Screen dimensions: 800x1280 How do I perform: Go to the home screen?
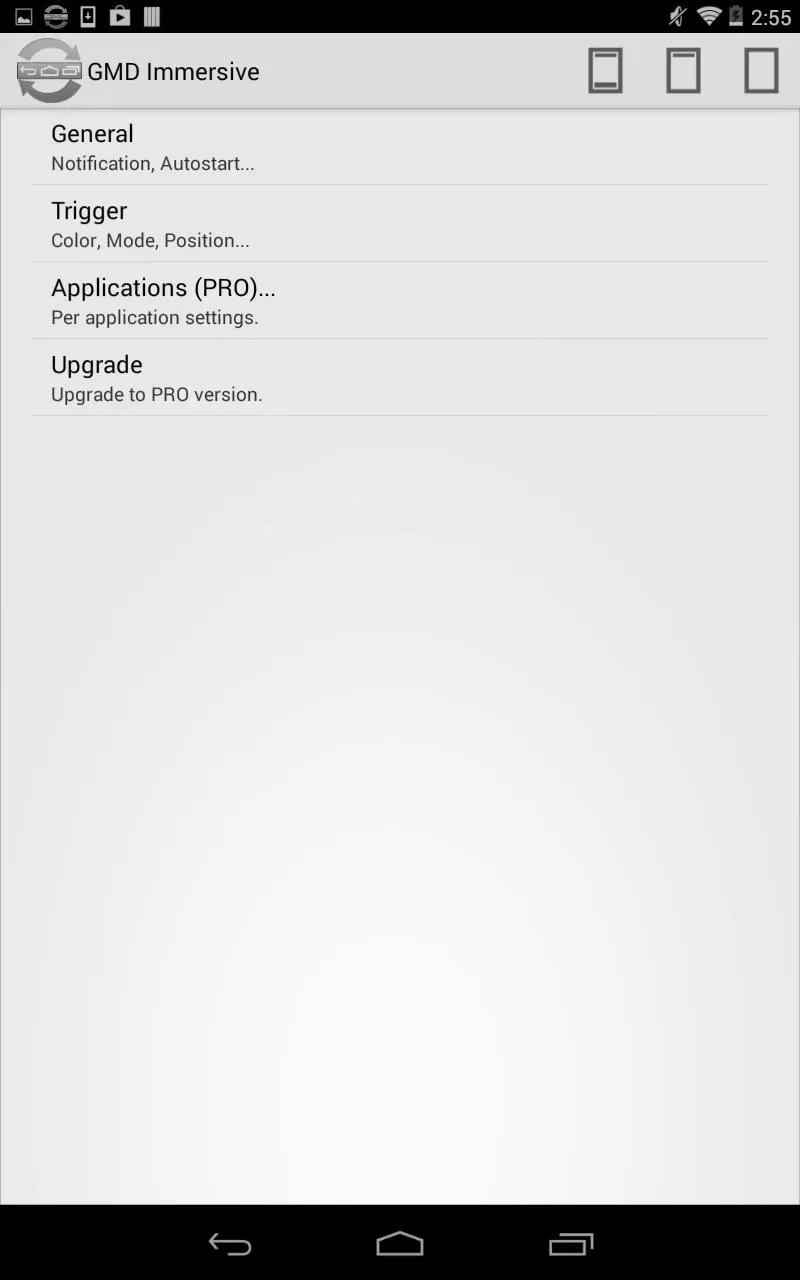(400, 1244)
